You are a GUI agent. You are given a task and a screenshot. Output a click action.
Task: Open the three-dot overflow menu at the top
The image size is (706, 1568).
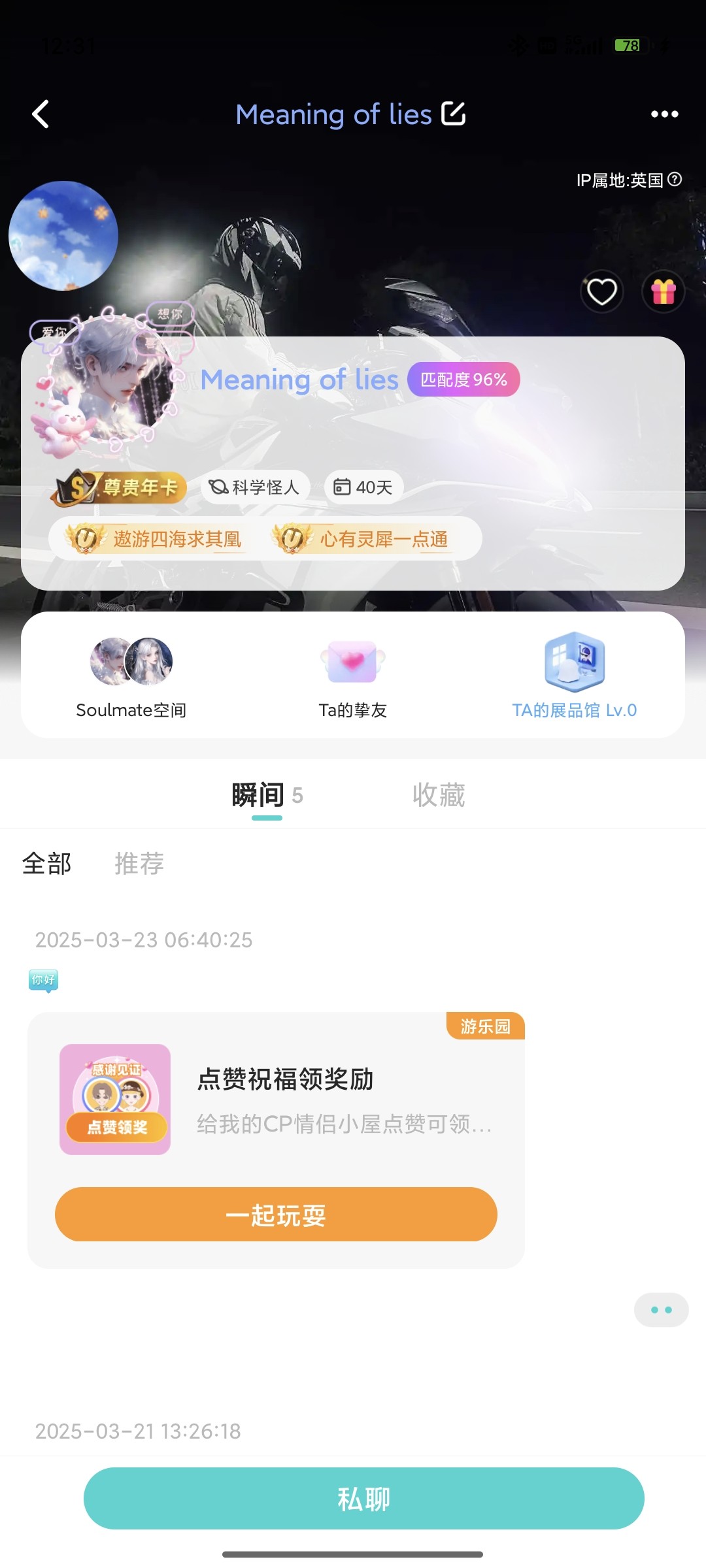664,114
